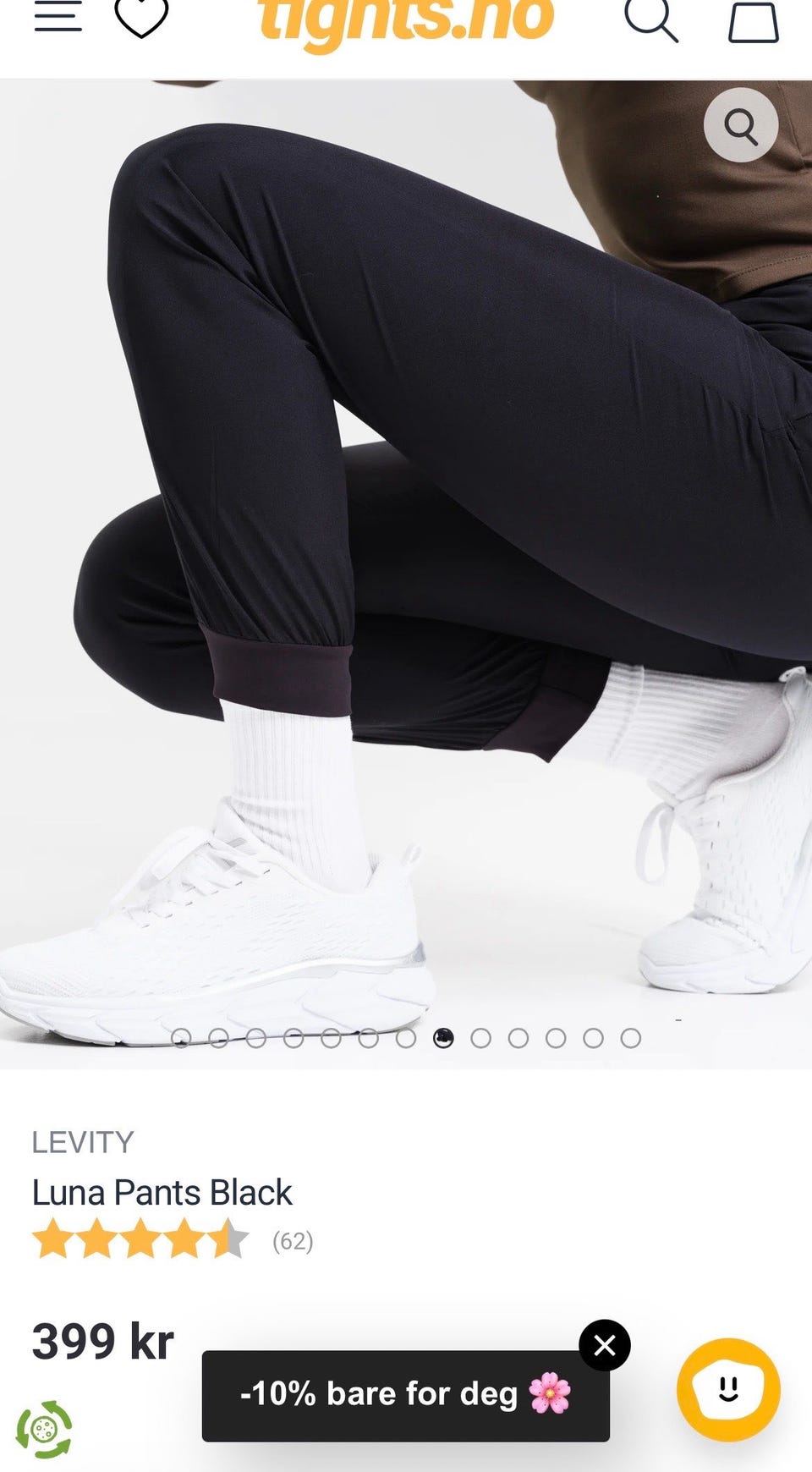Jump to the first image dot
This screenshot has width=812, height=1472.
(x=181, y=1038)
